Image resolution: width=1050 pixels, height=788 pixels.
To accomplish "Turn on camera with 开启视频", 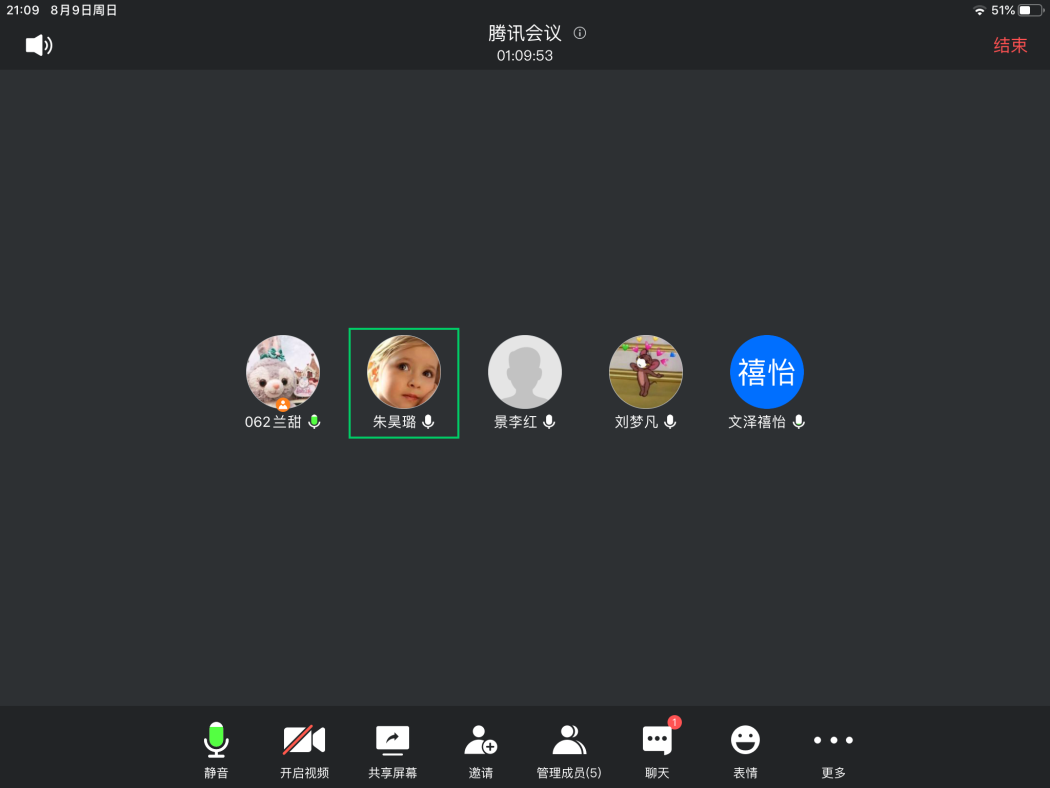I will click(304, 751).
